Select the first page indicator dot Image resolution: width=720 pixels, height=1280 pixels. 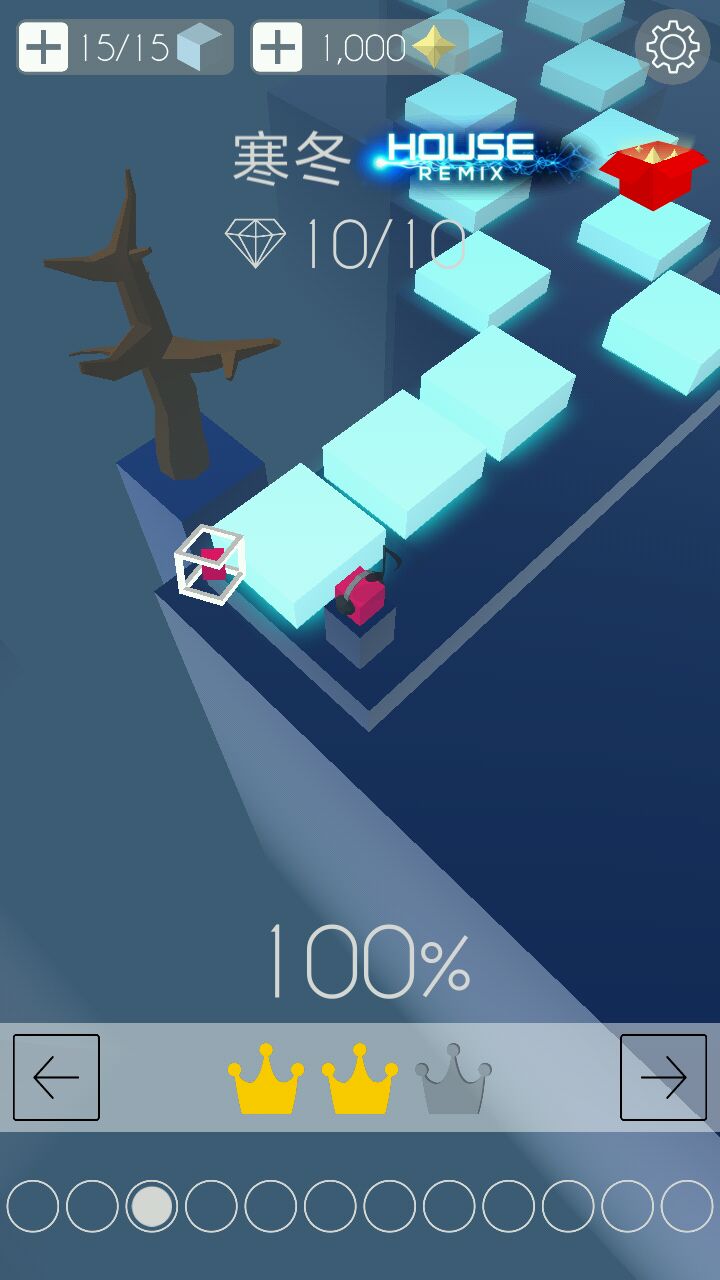pos(33,1206)
